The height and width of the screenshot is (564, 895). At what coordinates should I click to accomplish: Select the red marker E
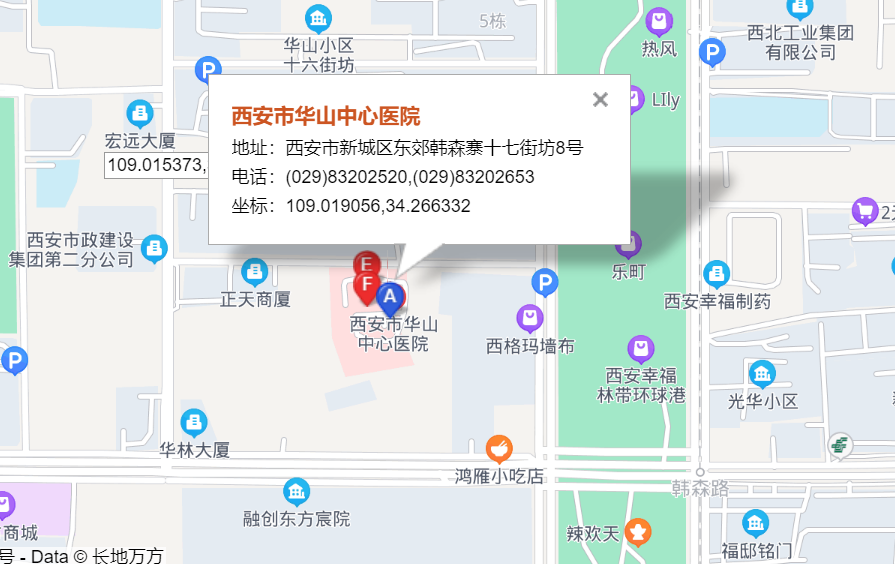pyautogui.click(x=367, y=264)
